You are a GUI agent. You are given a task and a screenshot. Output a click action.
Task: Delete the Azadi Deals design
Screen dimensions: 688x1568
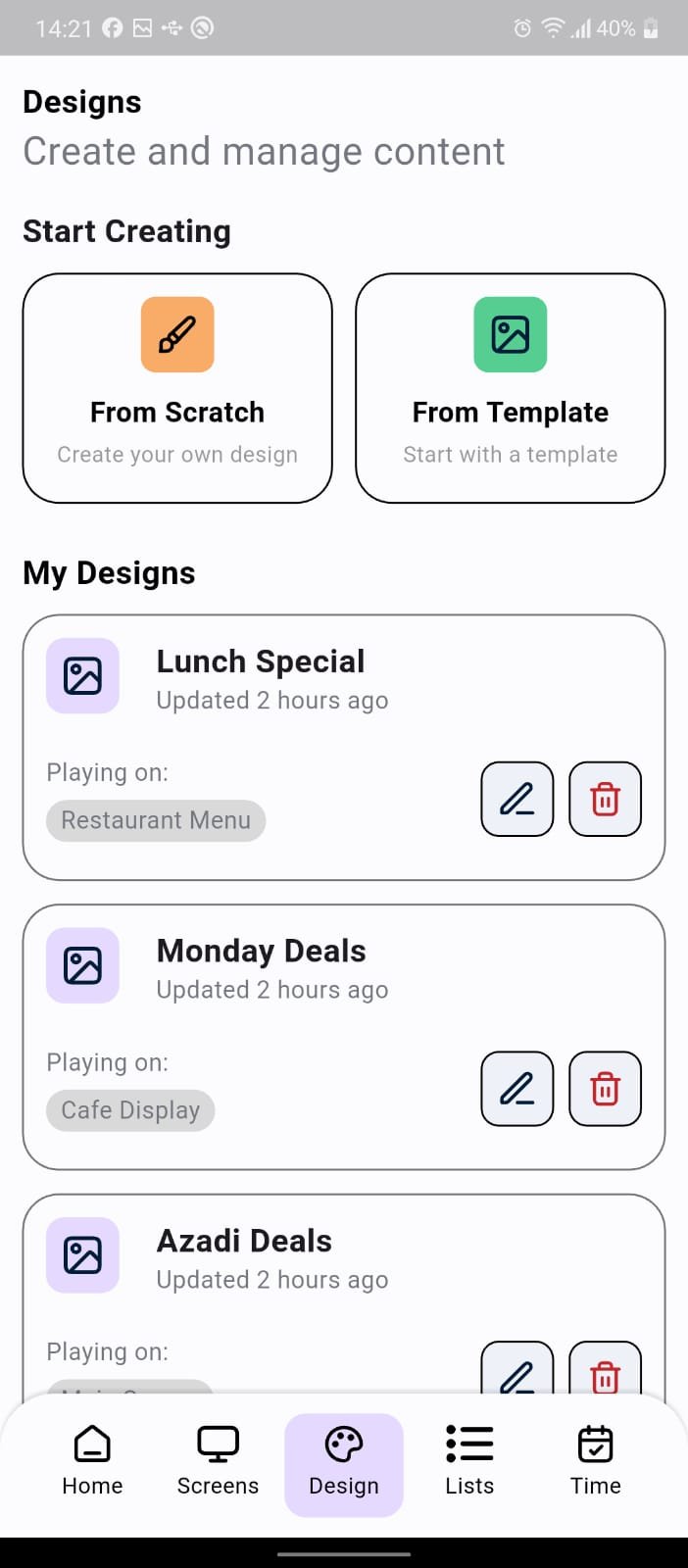(x=605, y=1372)
